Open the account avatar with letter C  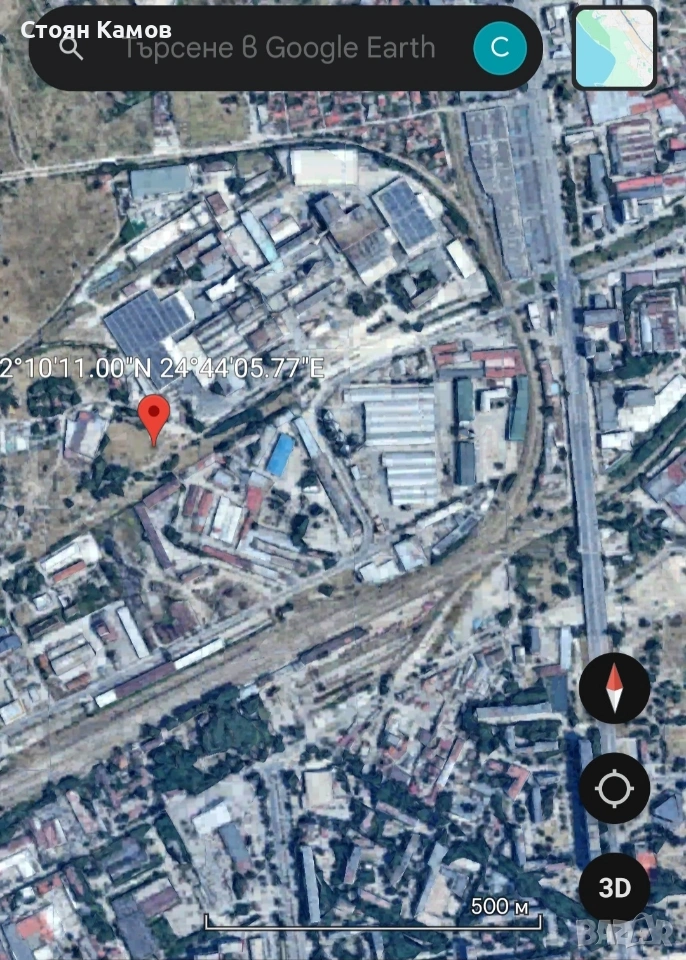[500, 48]
